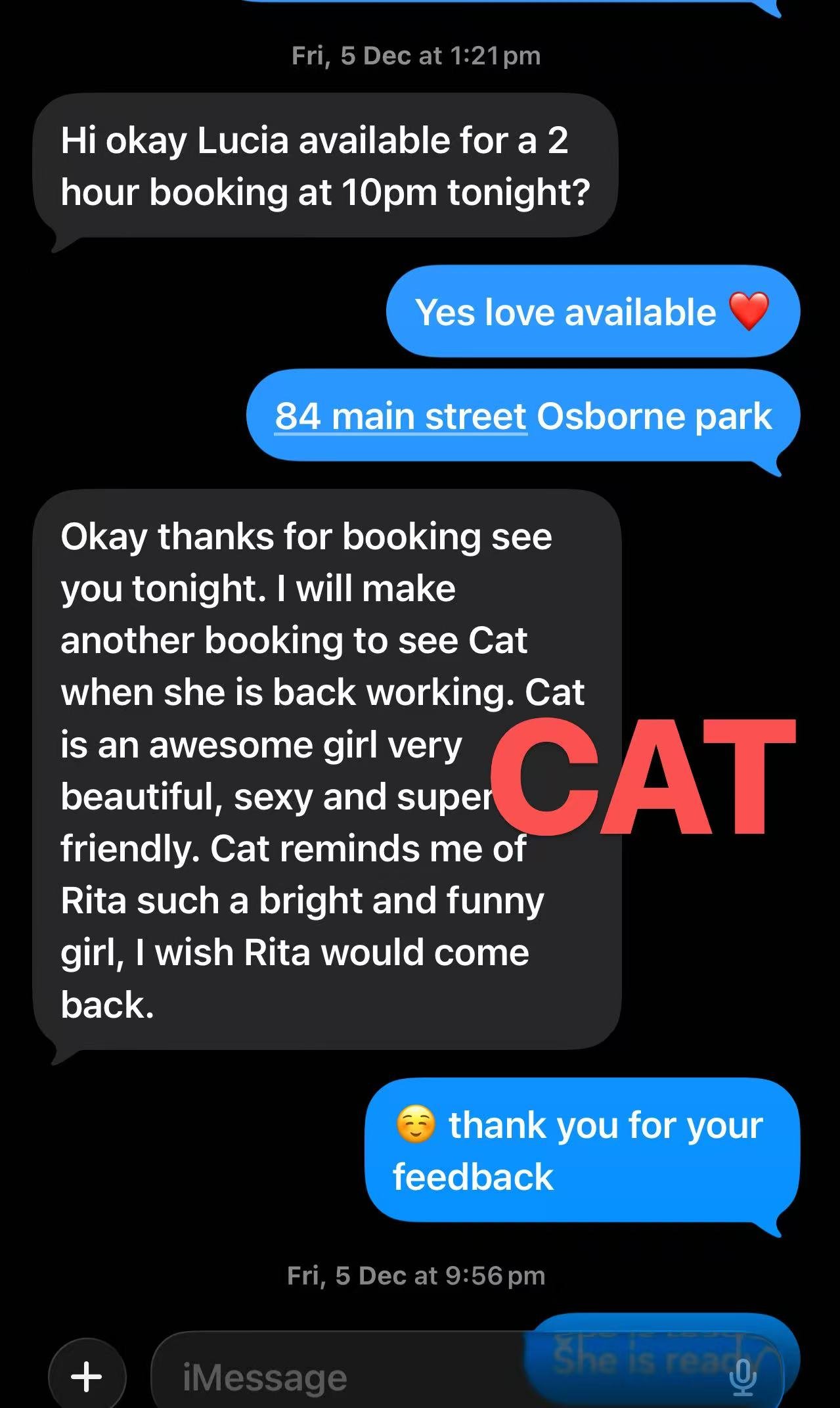
Task: Open the 84 main street address link
Action: point(401,417)
